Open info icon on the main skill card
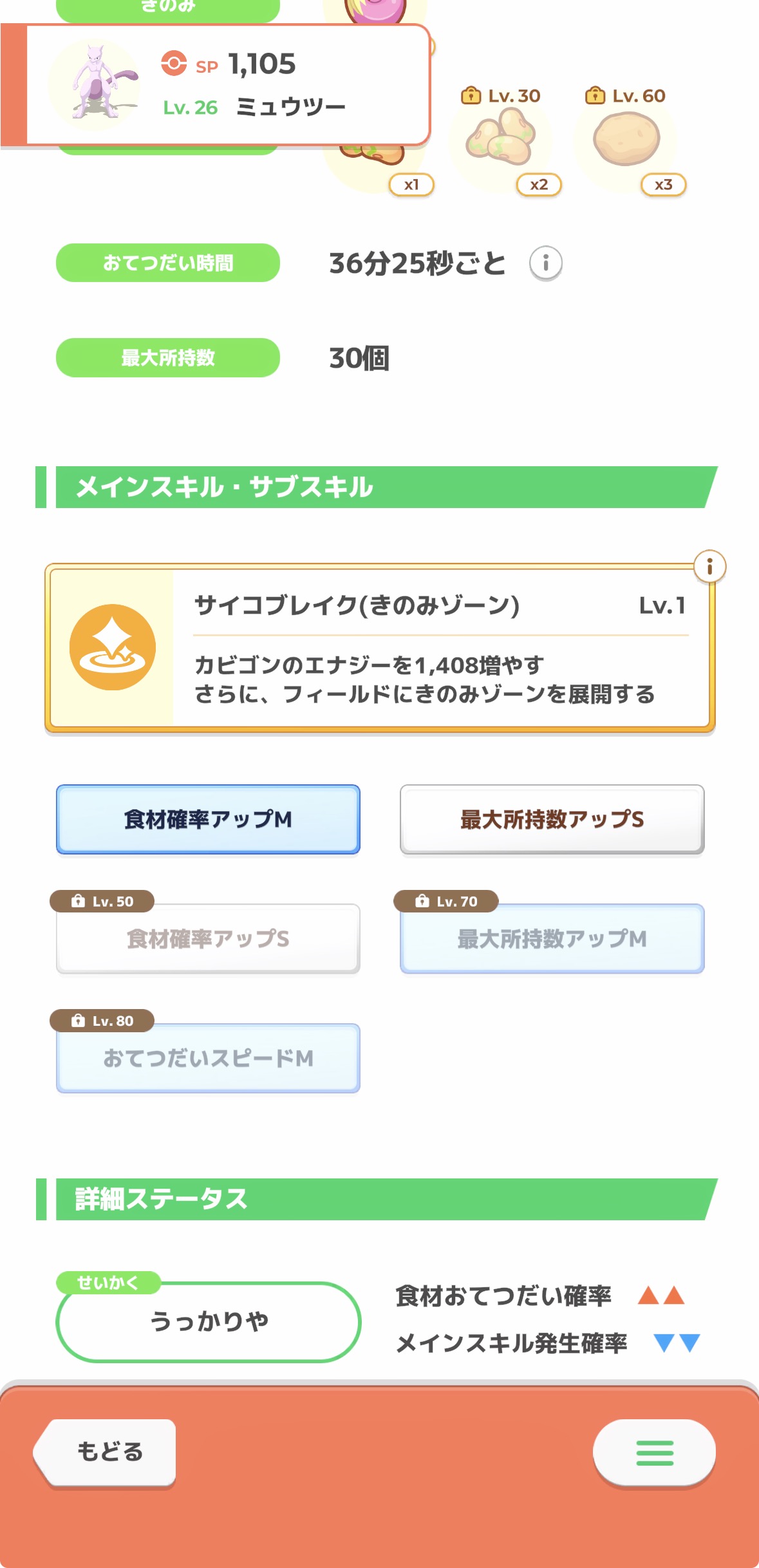759x1568 pixels. 709,567
